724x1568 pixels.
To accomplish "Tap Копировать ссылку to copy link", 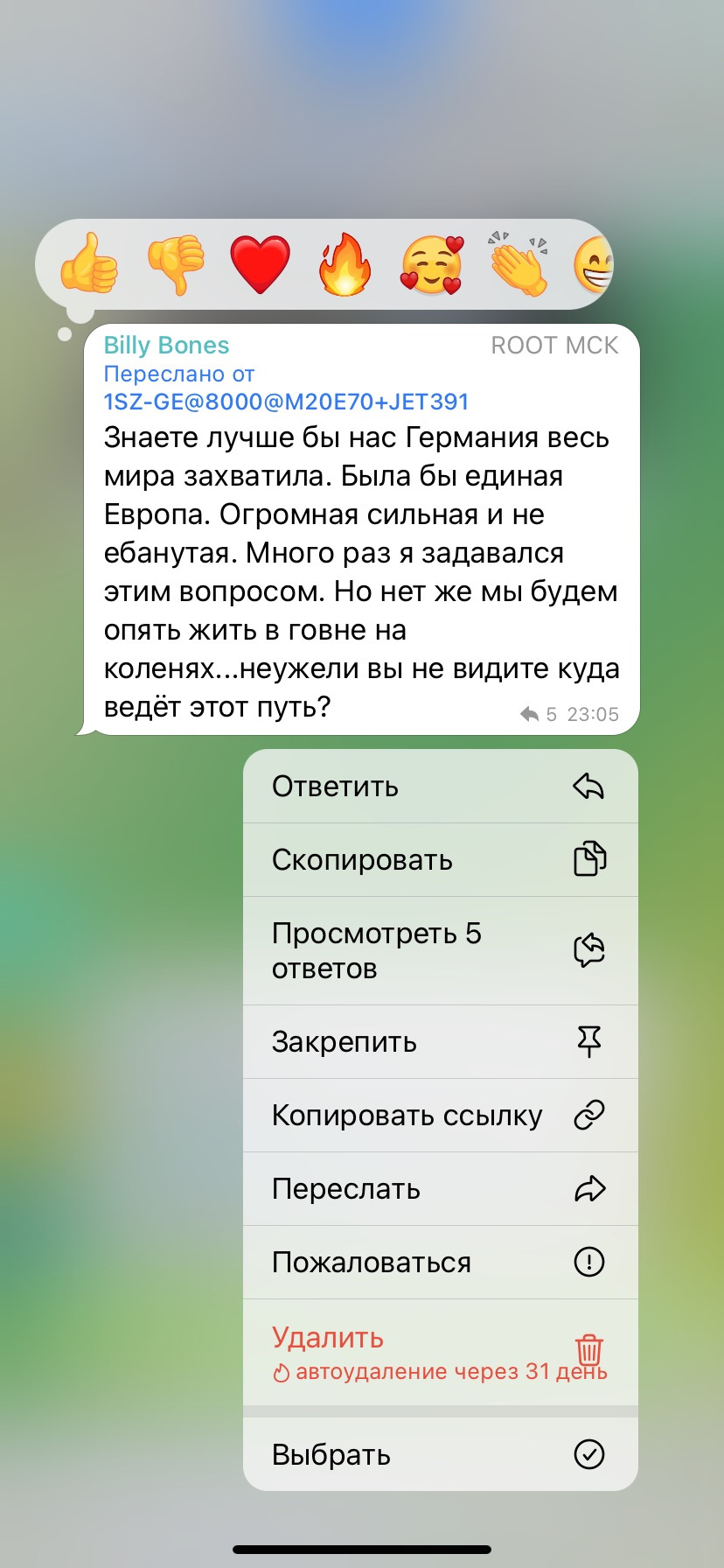I will (x=441, y=1116).
